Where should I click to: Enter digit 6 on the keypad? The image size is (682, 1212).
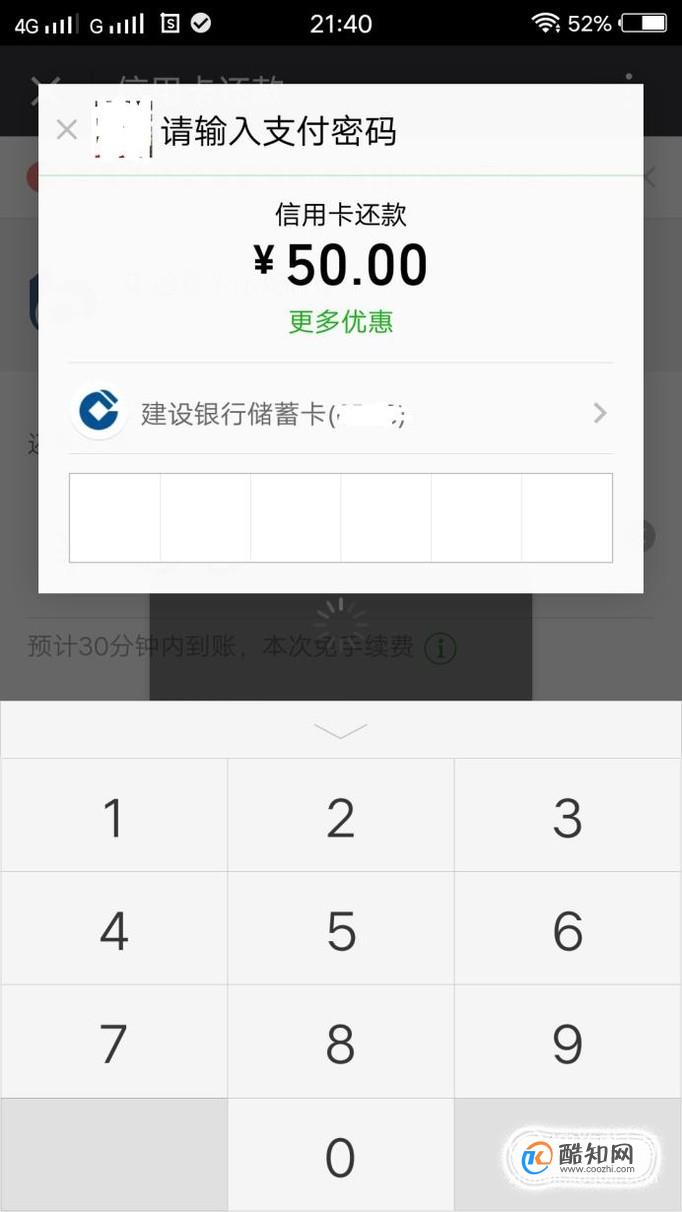click(x=567, y=930)
